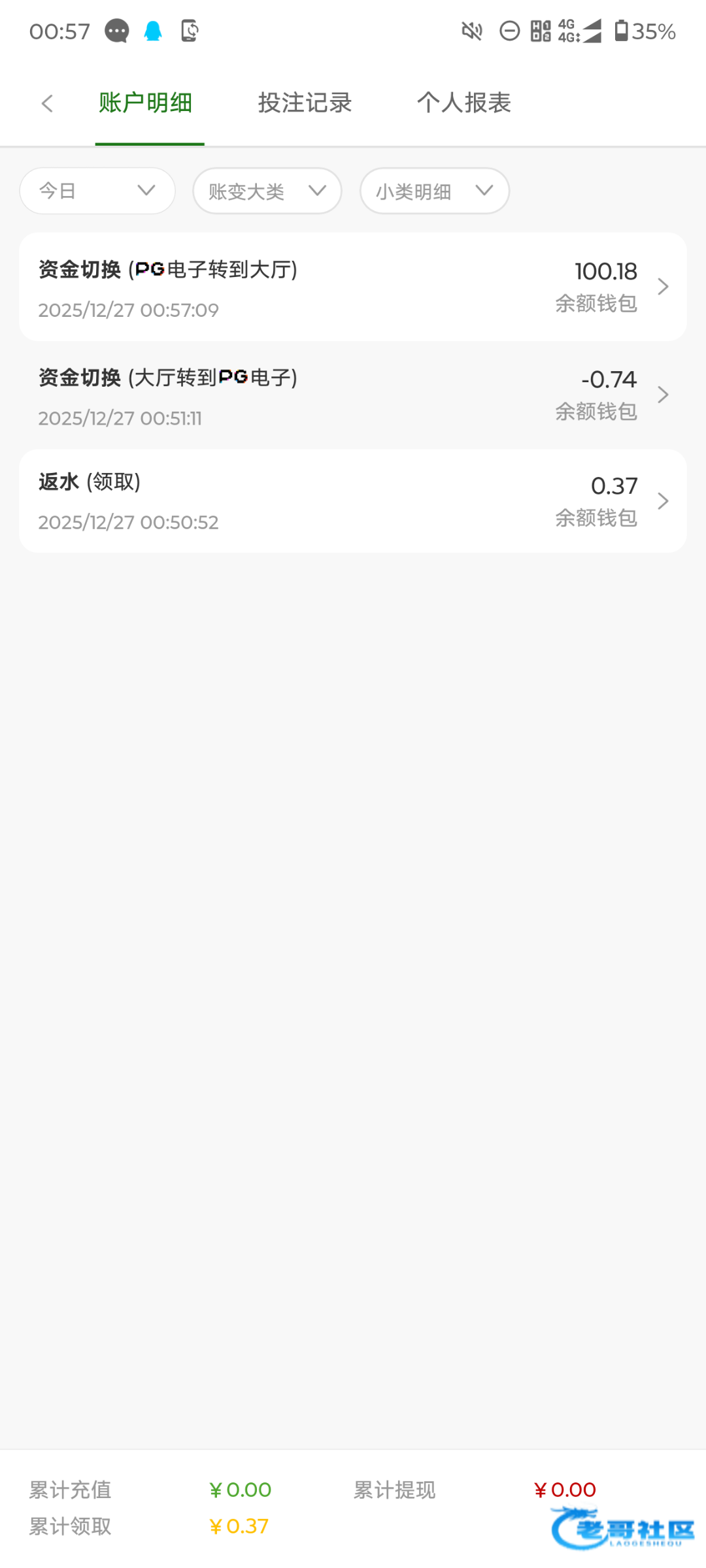The width and height of the screenshot is (706, 1568).
Task: Open the 100.18 PG电子转到大厅 transaction
Action: coord(353,287)
